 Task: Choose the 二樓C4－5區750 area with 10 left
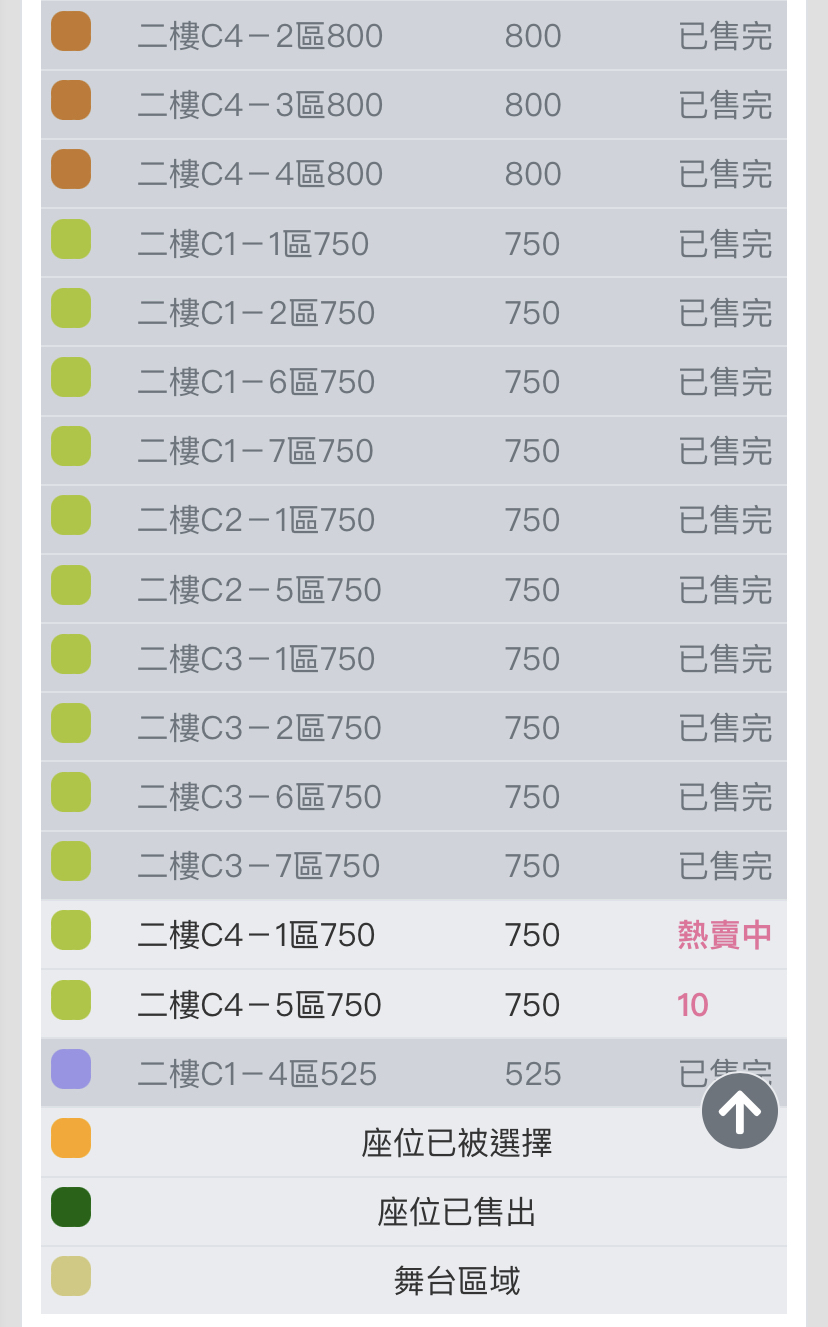[414, 1004]
